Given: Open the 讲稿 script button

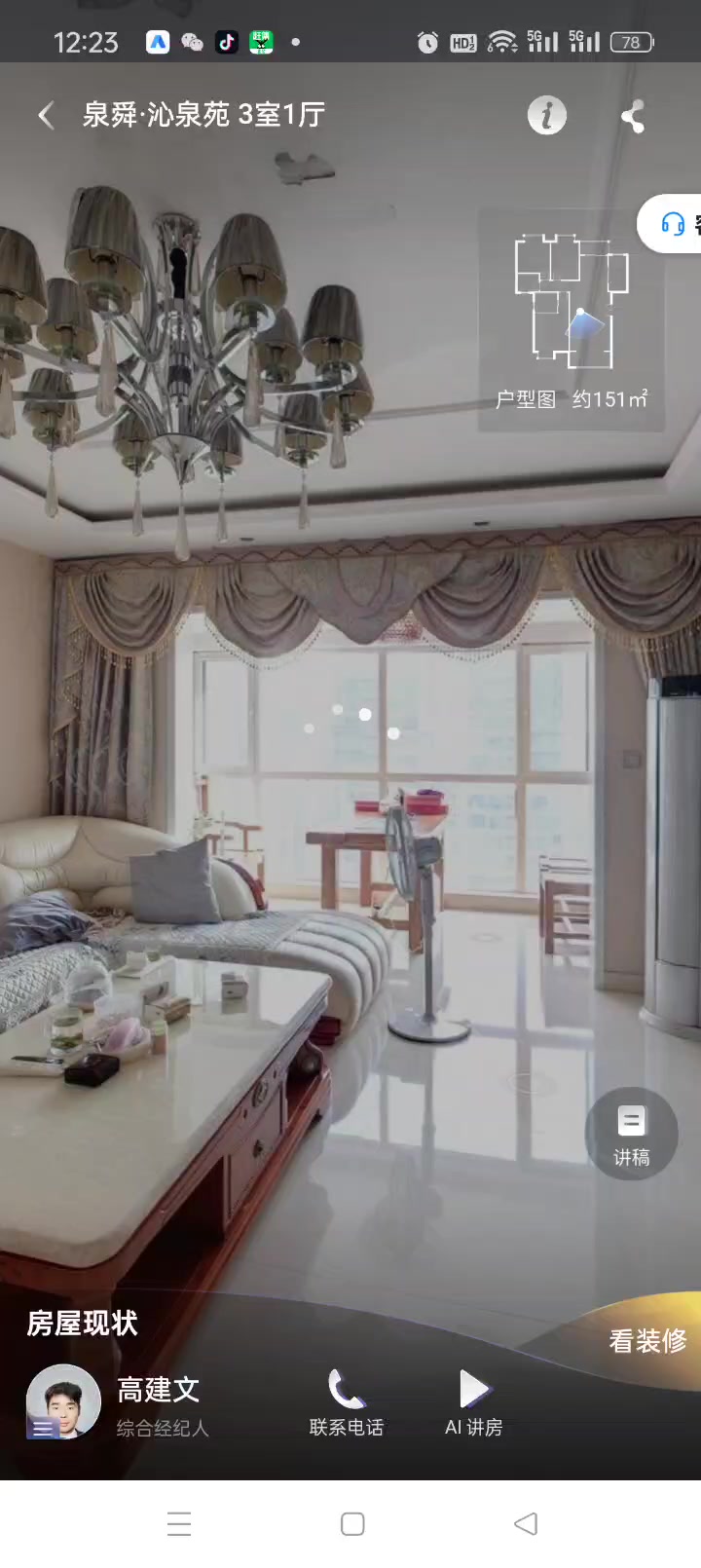Looking at the screenshot, I should coord(631,1135).
